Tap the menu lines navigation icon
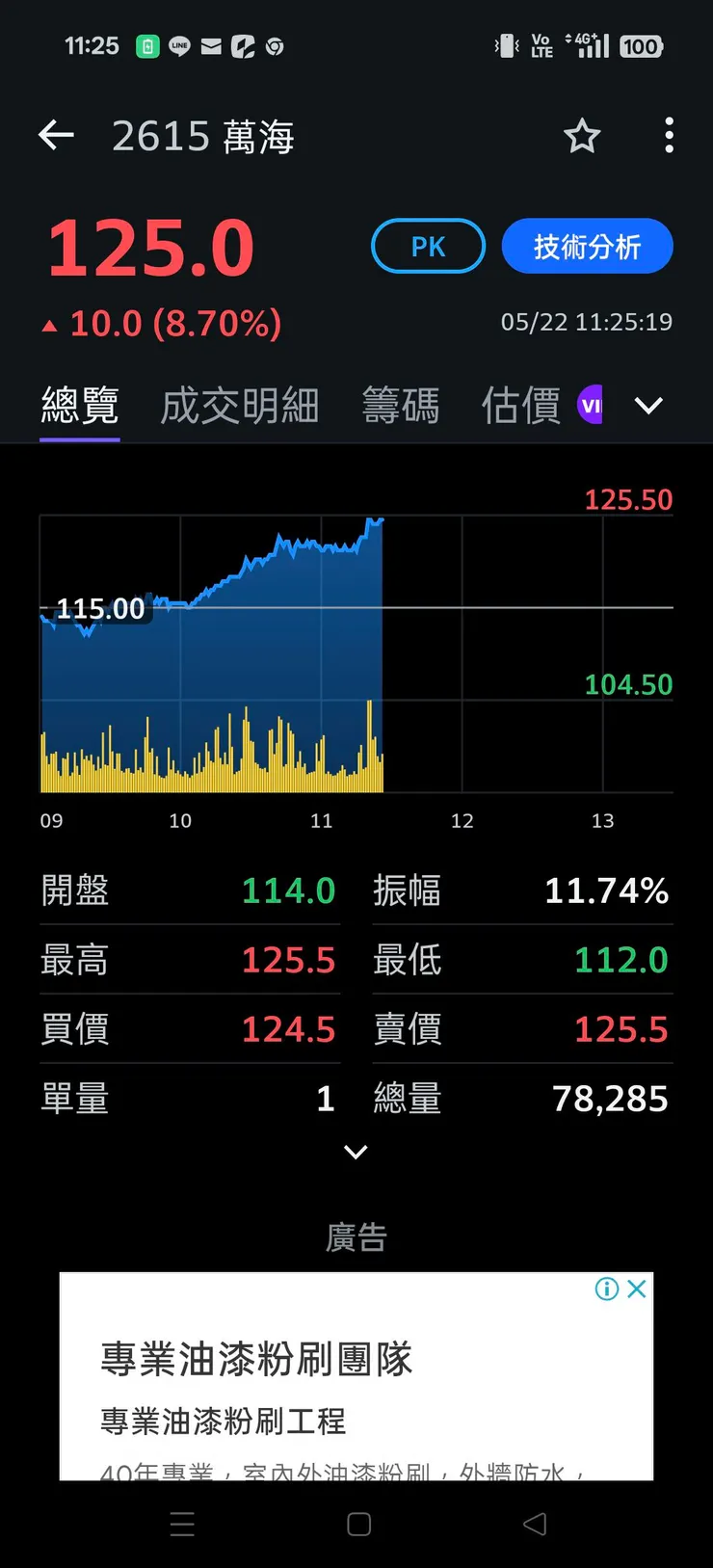Screen dimensions: 713x1568 pyautogui.click(x=181, y=1524)
